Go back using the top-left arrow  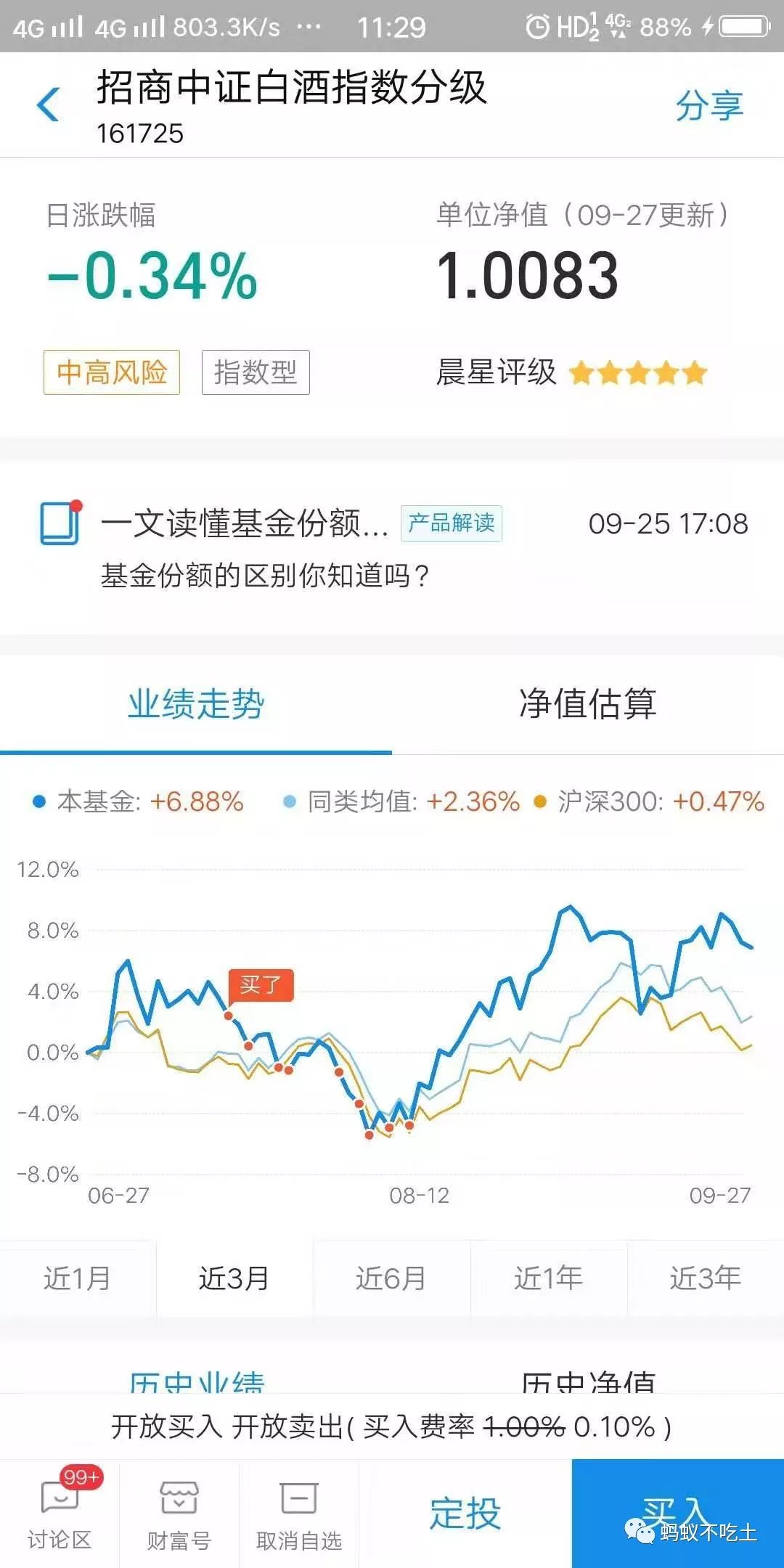48,105
